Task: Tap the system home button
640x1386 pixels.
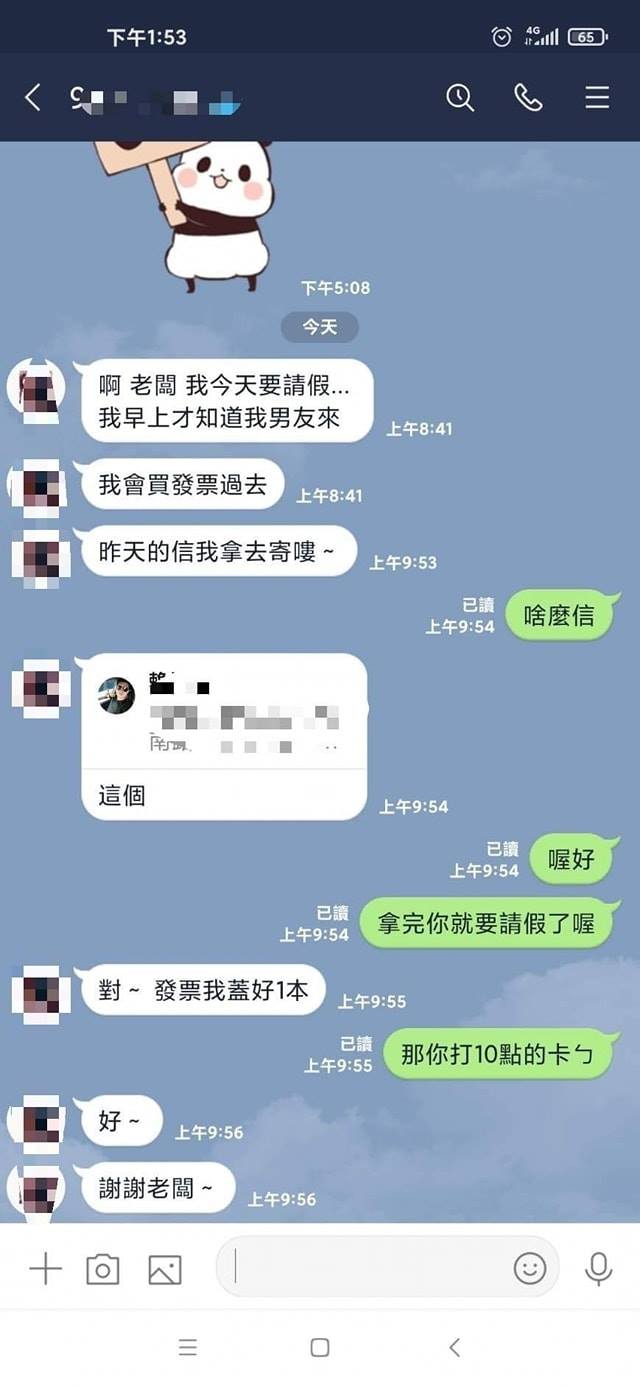Action: pos(320,1348)
